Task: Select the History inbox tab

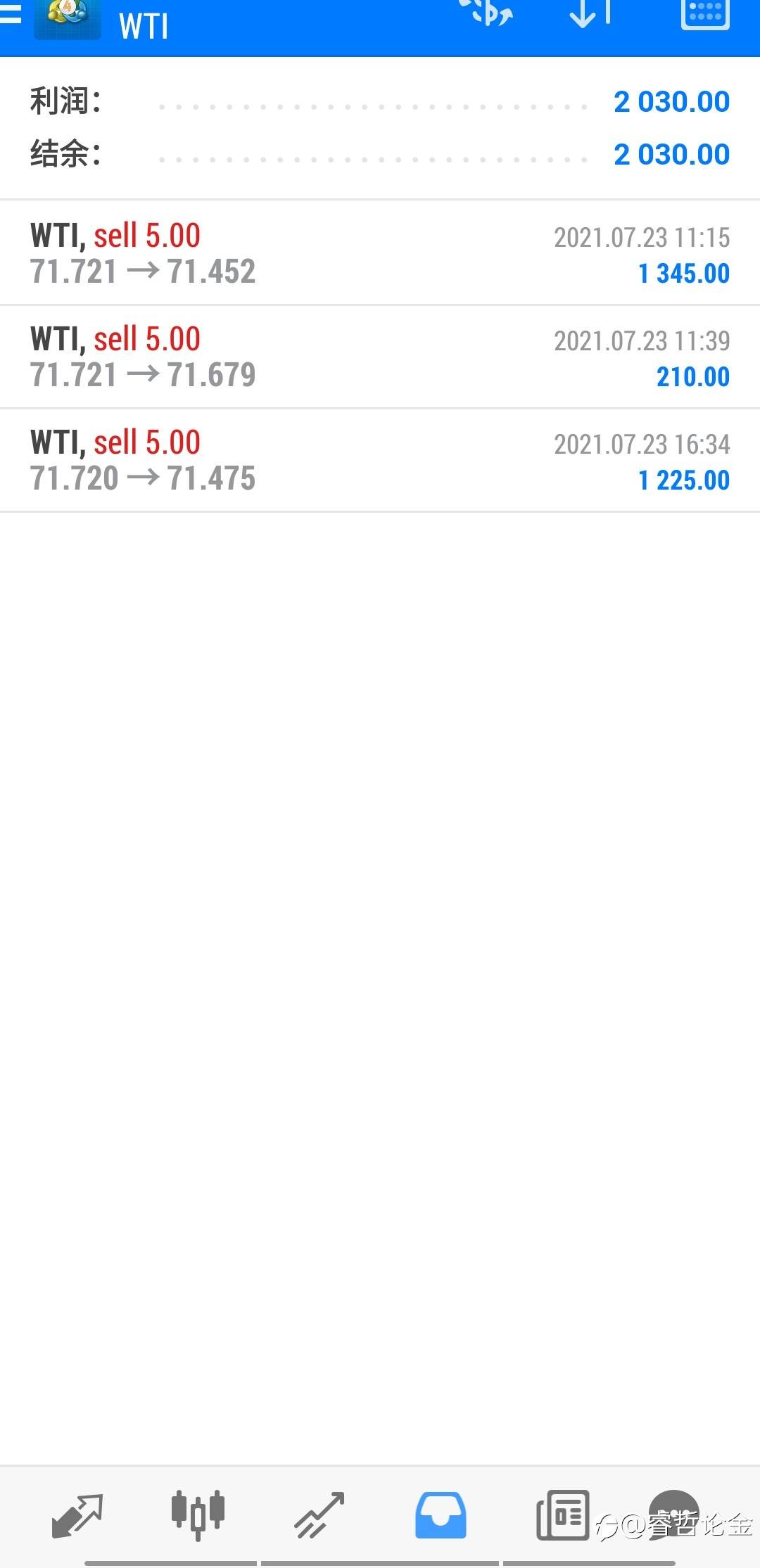Action: pyautogui.click(x=440, y=1515)
